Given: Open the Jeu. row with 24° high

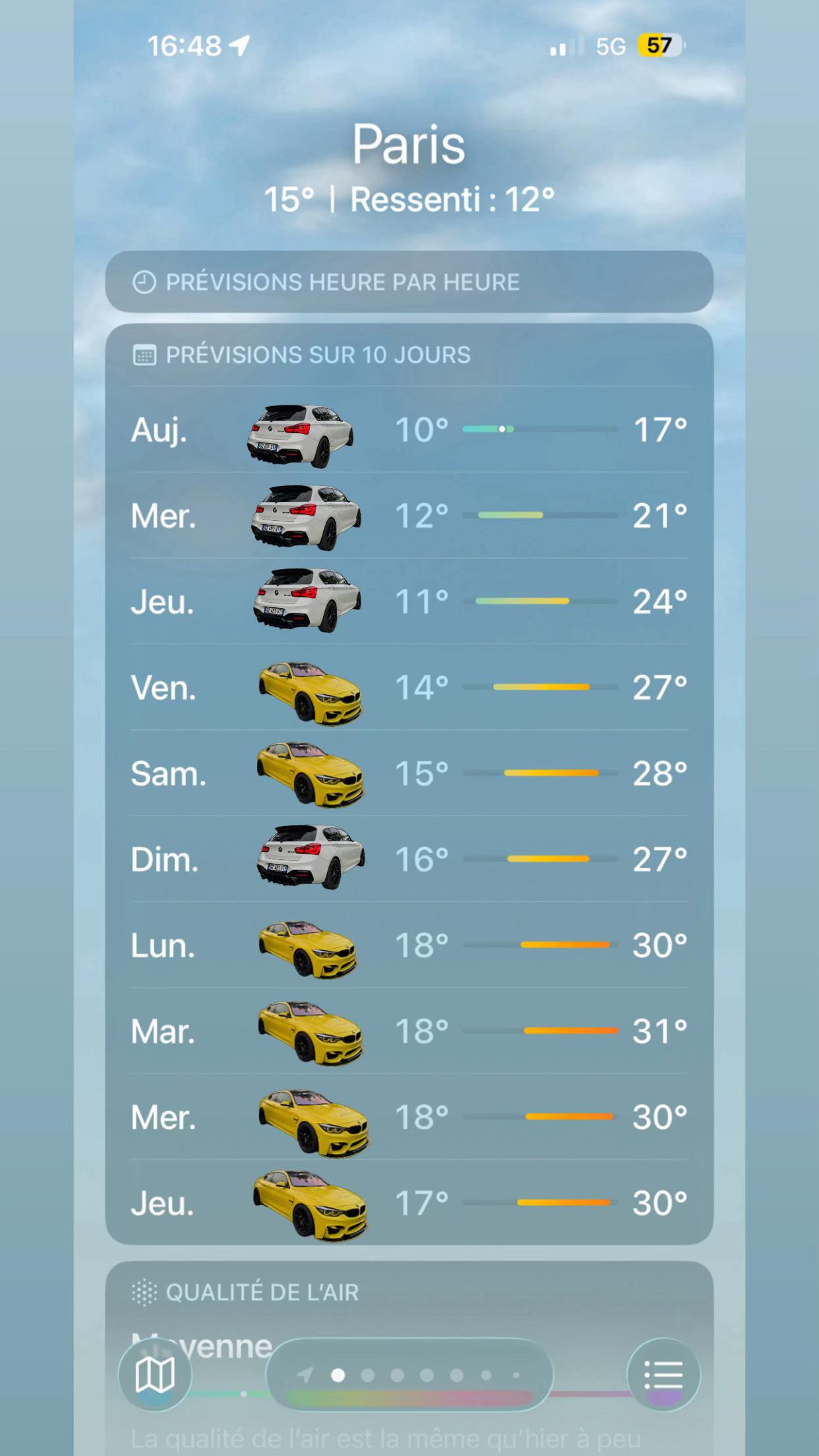Looking at the screenshot, I should point(409,601).
